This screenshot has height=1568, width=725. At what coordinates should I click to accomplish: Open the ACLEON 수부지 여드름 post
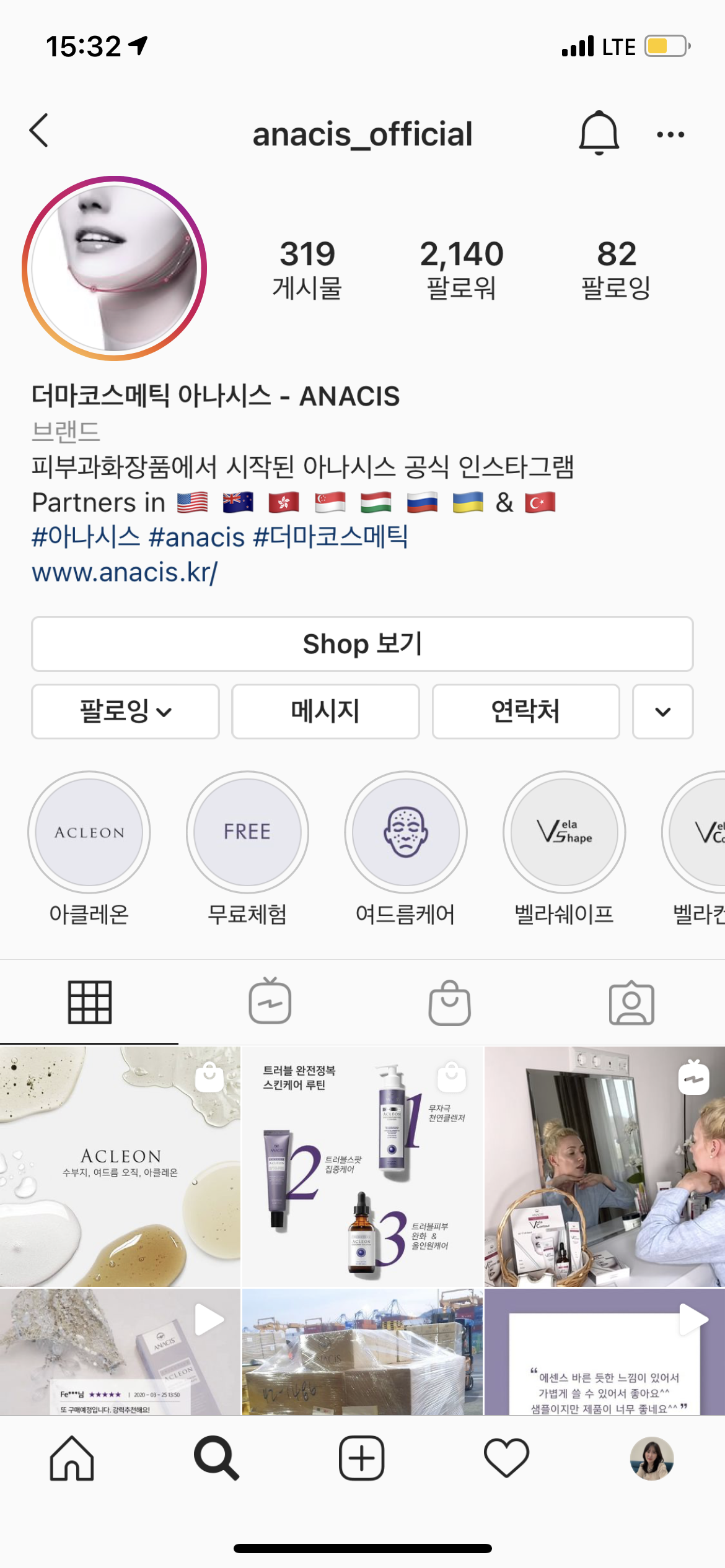pyautogui.click(x=120, y=1166)
